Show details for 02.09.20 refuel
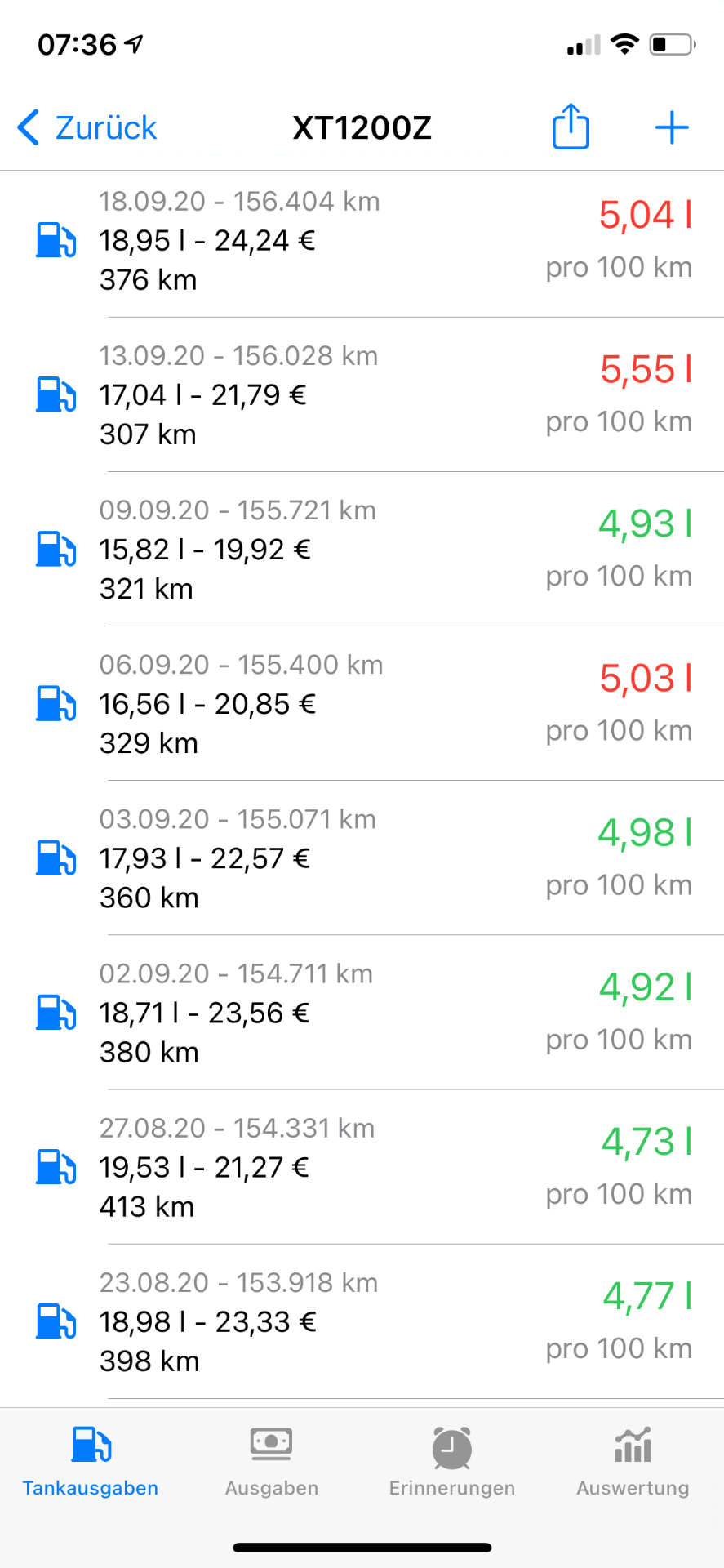Viewport: 724px width, 1568px height. 362,1013
